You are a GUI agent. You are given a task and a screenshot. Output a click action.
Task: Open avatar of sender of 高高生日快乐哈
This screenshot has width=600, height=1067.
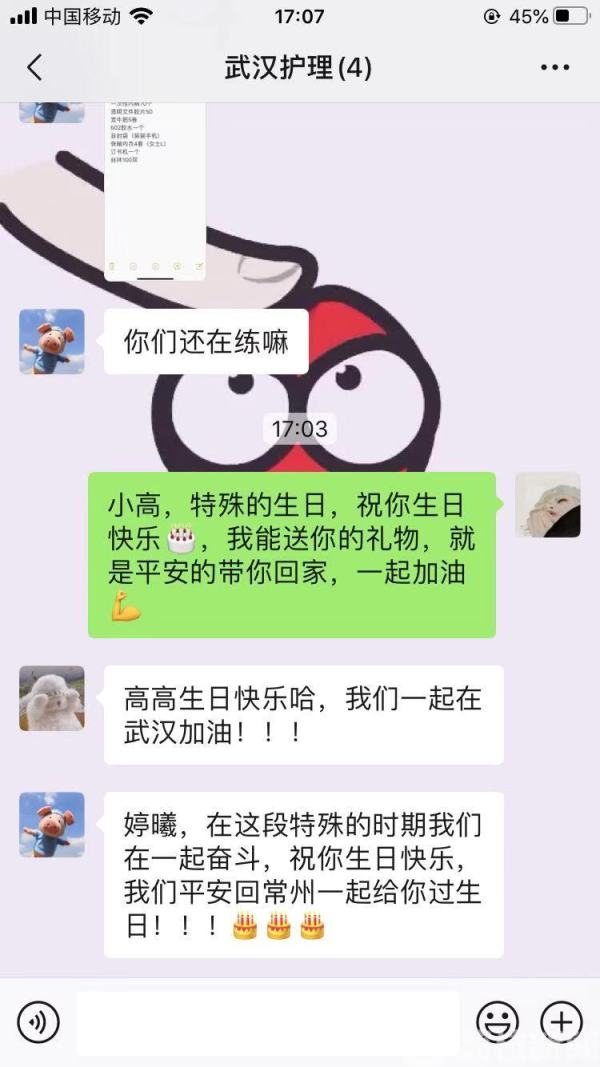pos(52,698)
